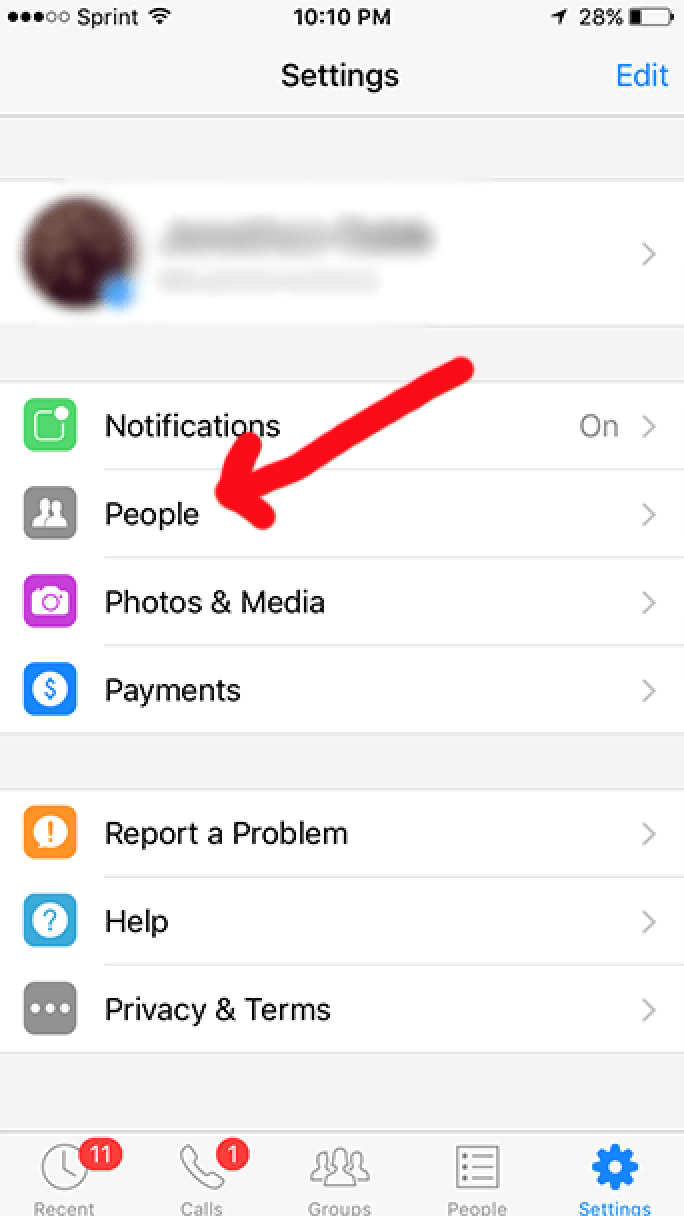Switch to the People tab

[x=477, y=1176]
